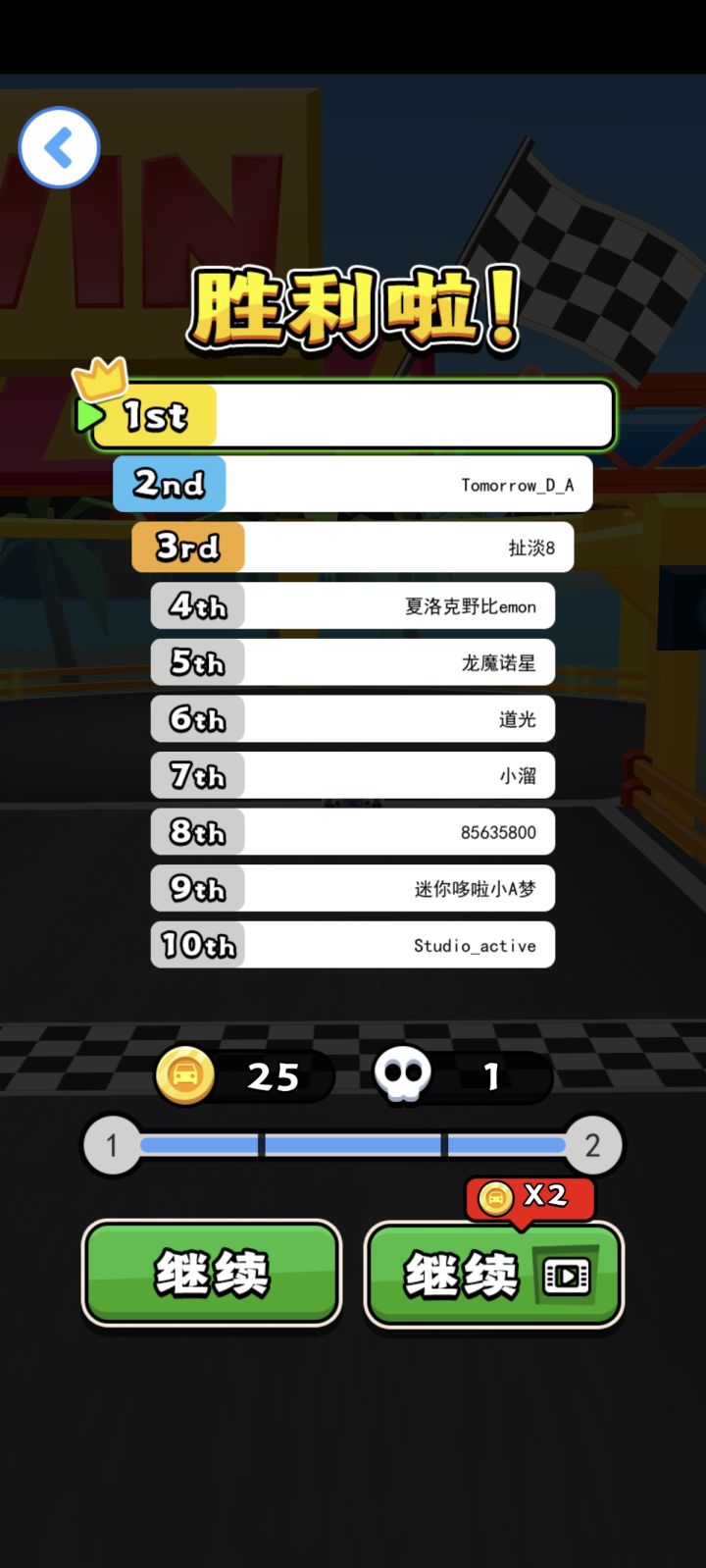Tap the left 继续 continue button
The width and height of the screenshot is (706, 1568).
tap(210, 1273)
